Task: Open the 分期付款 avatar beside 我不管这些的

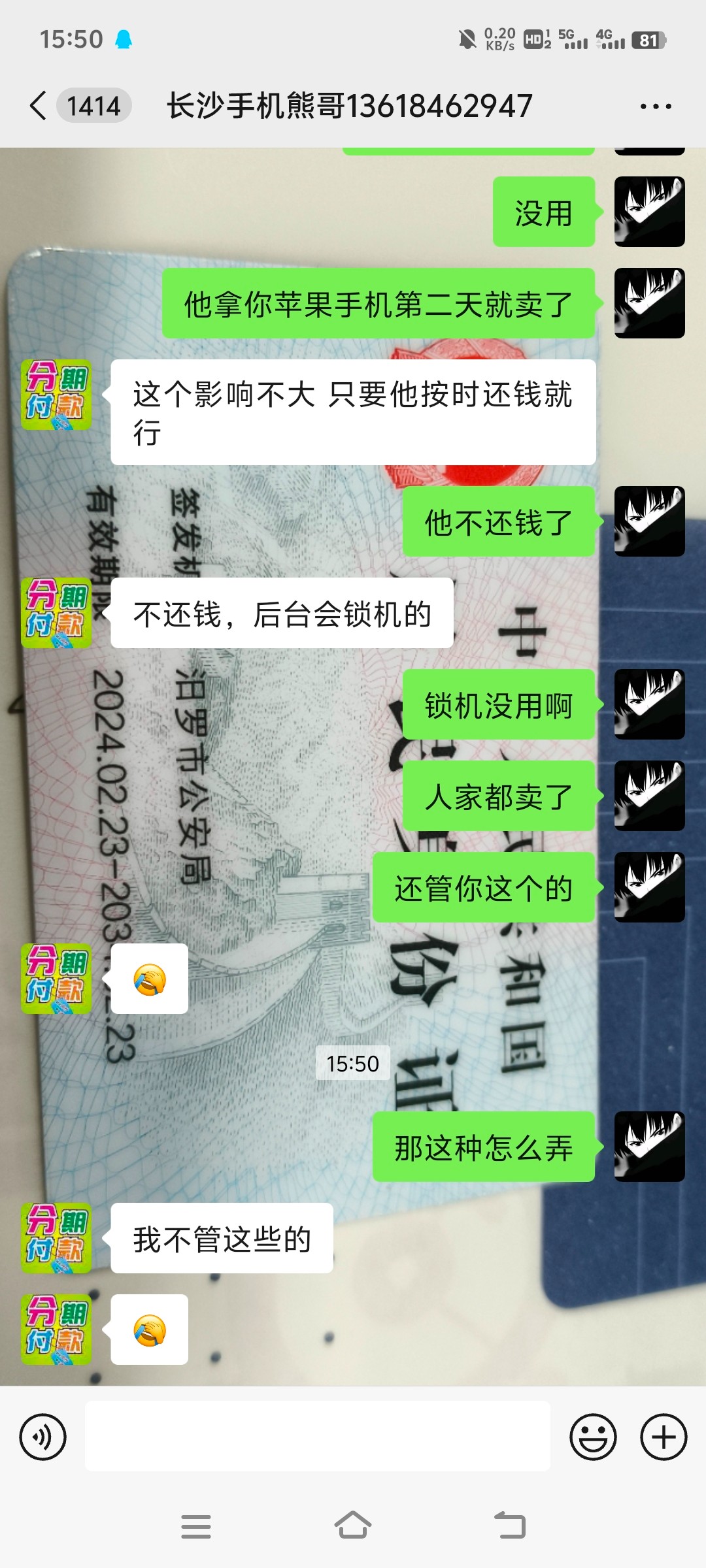Action: point(56,1238)
